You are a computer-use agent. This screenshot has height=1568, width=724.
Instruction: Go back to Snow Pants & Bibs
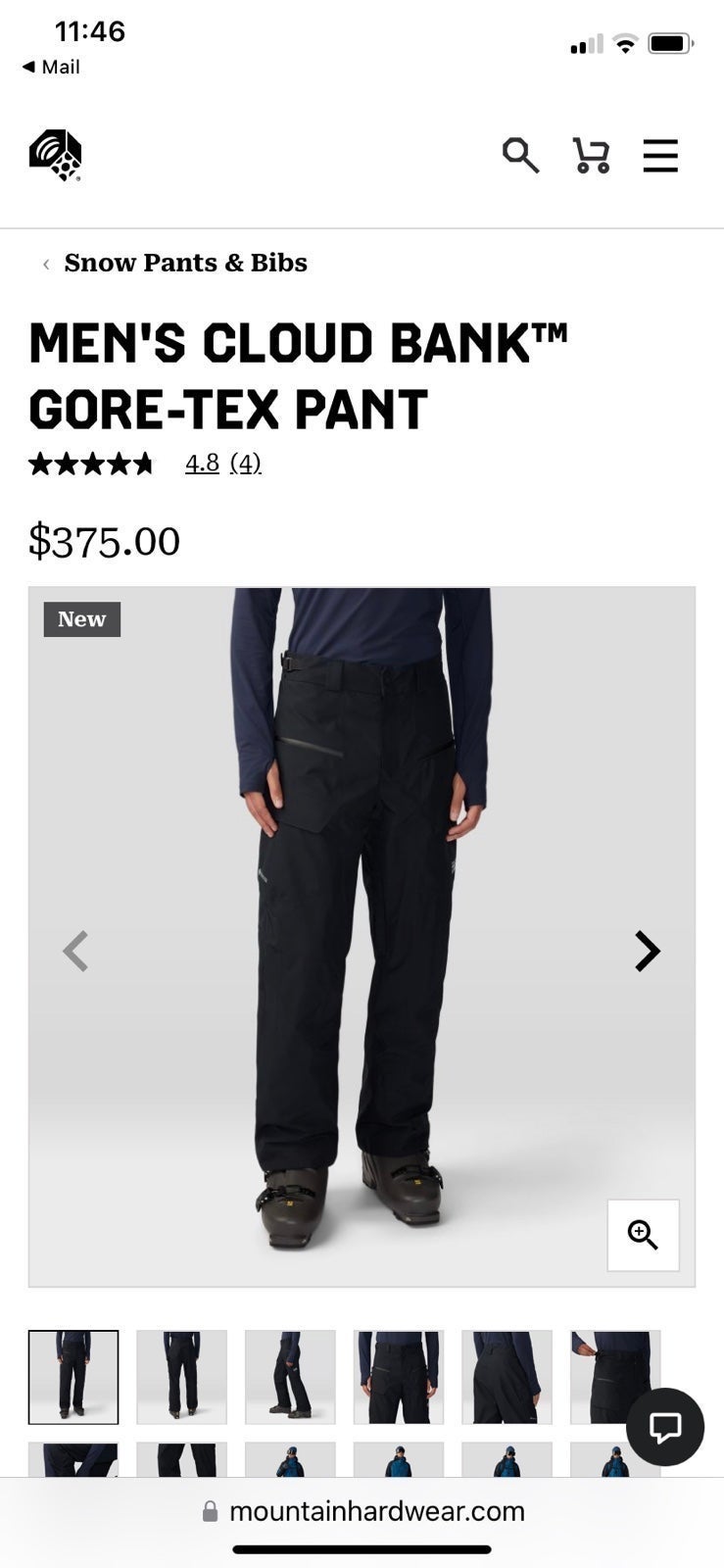coord(185,263)
